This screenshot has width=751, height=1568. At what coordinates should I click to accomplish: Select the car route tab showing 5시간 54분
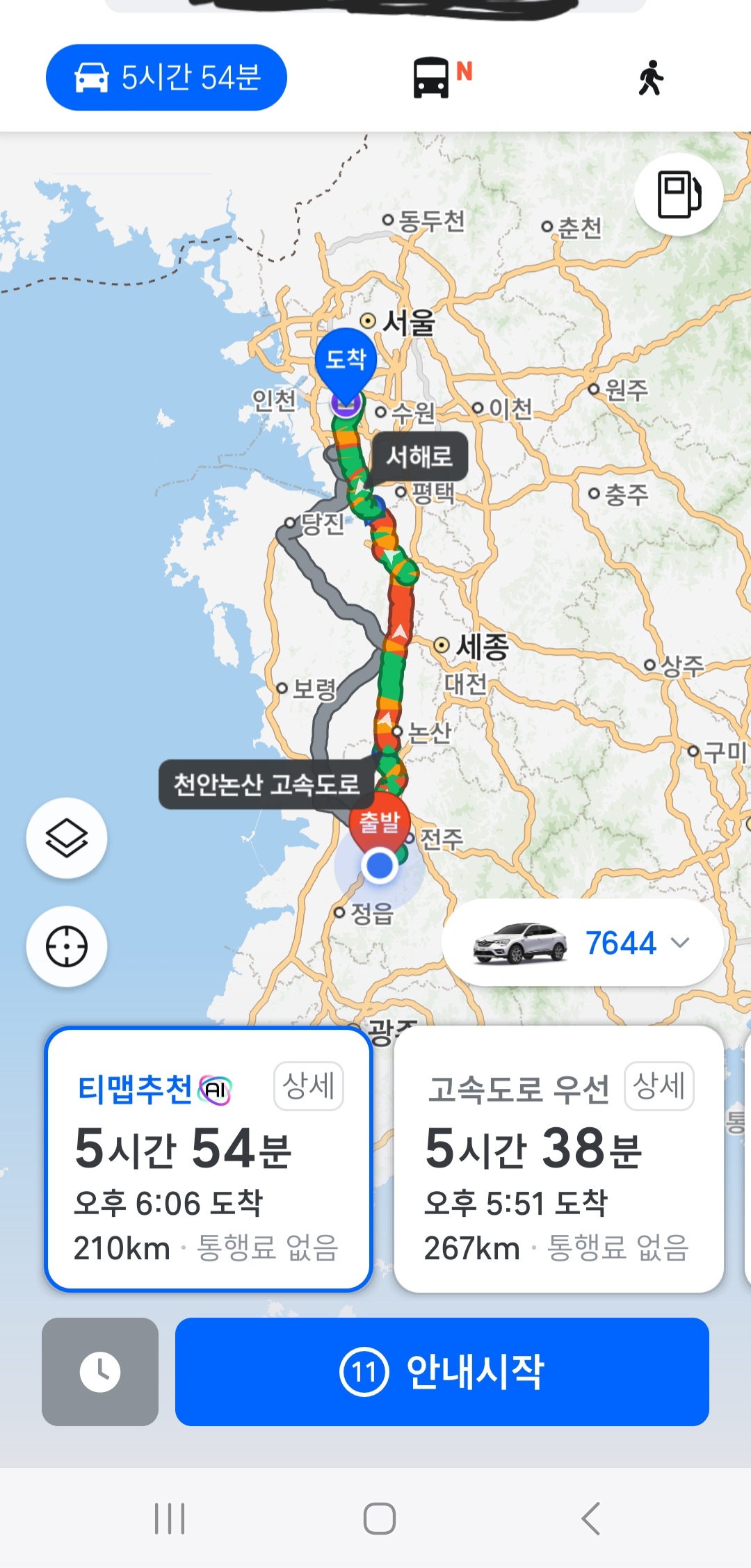pyautogui.click(x=166, y=77)
